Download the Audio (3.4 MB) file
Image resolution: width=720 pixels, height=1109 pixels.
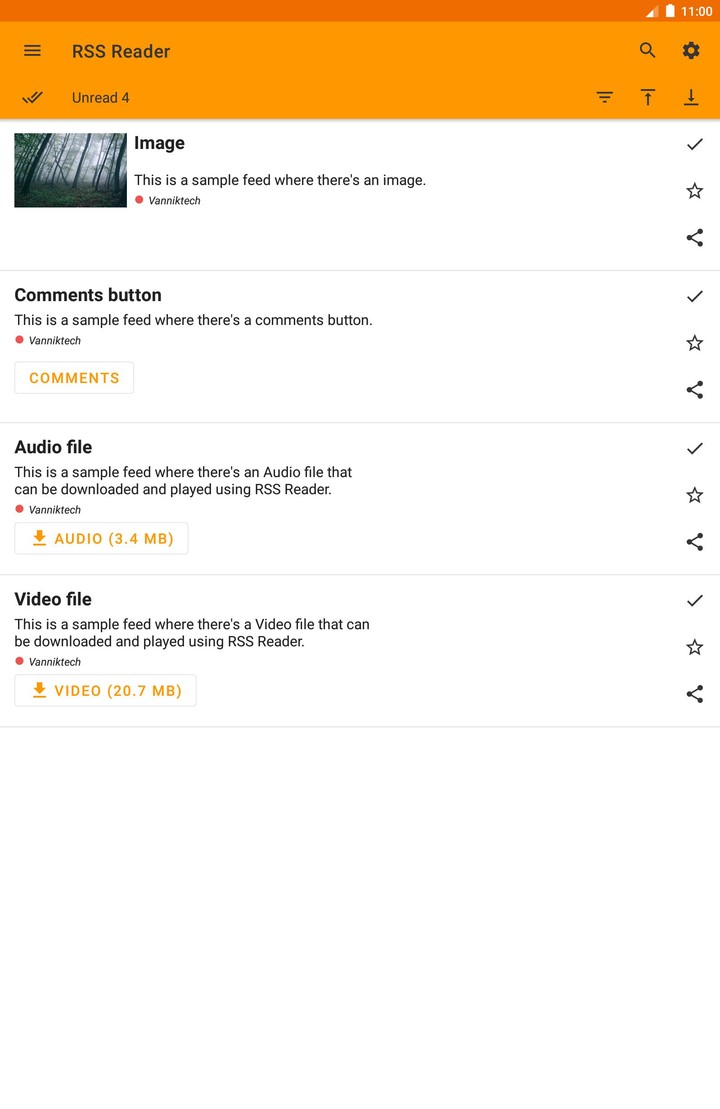point(101,538)
